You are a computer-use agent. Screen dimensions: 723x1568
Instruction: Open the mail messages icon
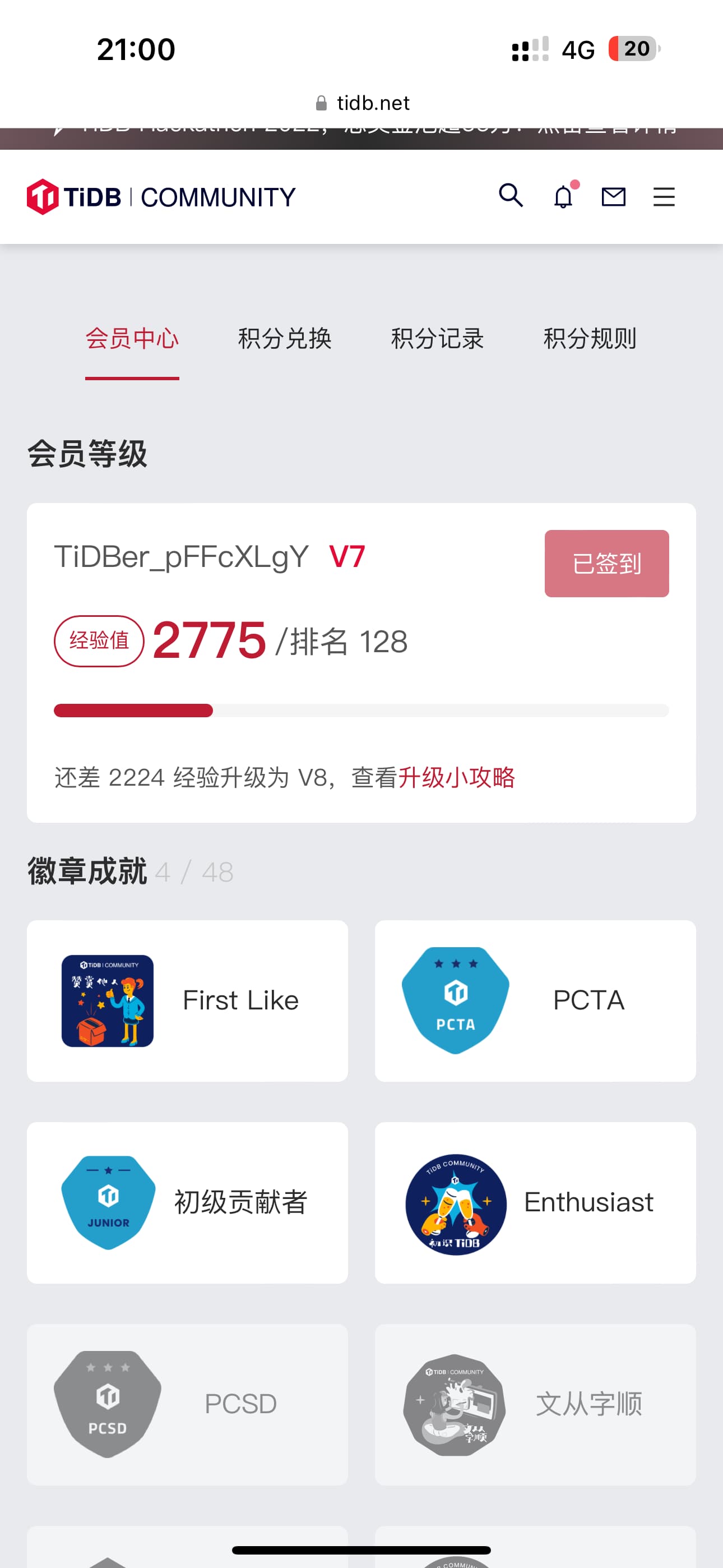point(614,197)
